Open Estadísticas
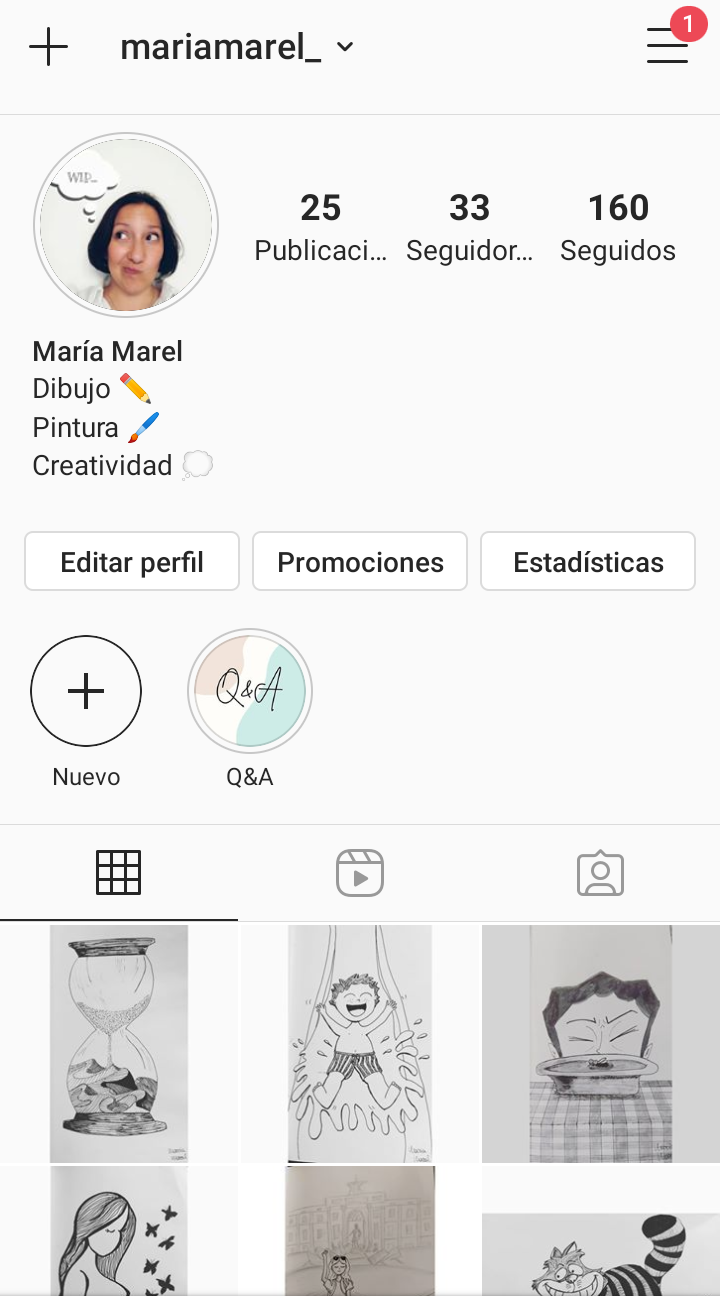This screenshot has height=1306, width=720. coord(588,562)
